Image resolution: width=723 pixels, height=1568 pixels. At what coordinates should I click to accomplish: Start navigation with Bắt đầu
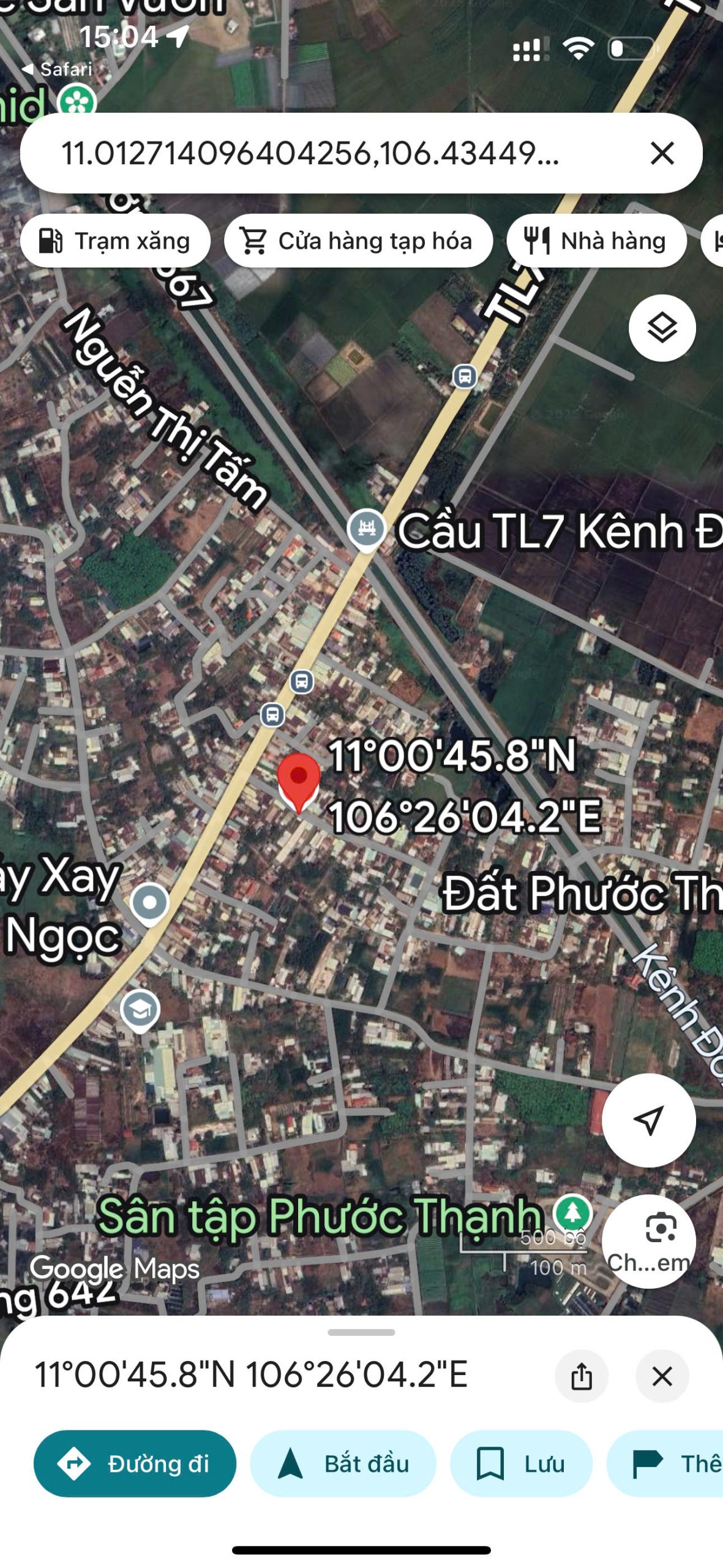pyautogui.click(x=343, y=1463)
